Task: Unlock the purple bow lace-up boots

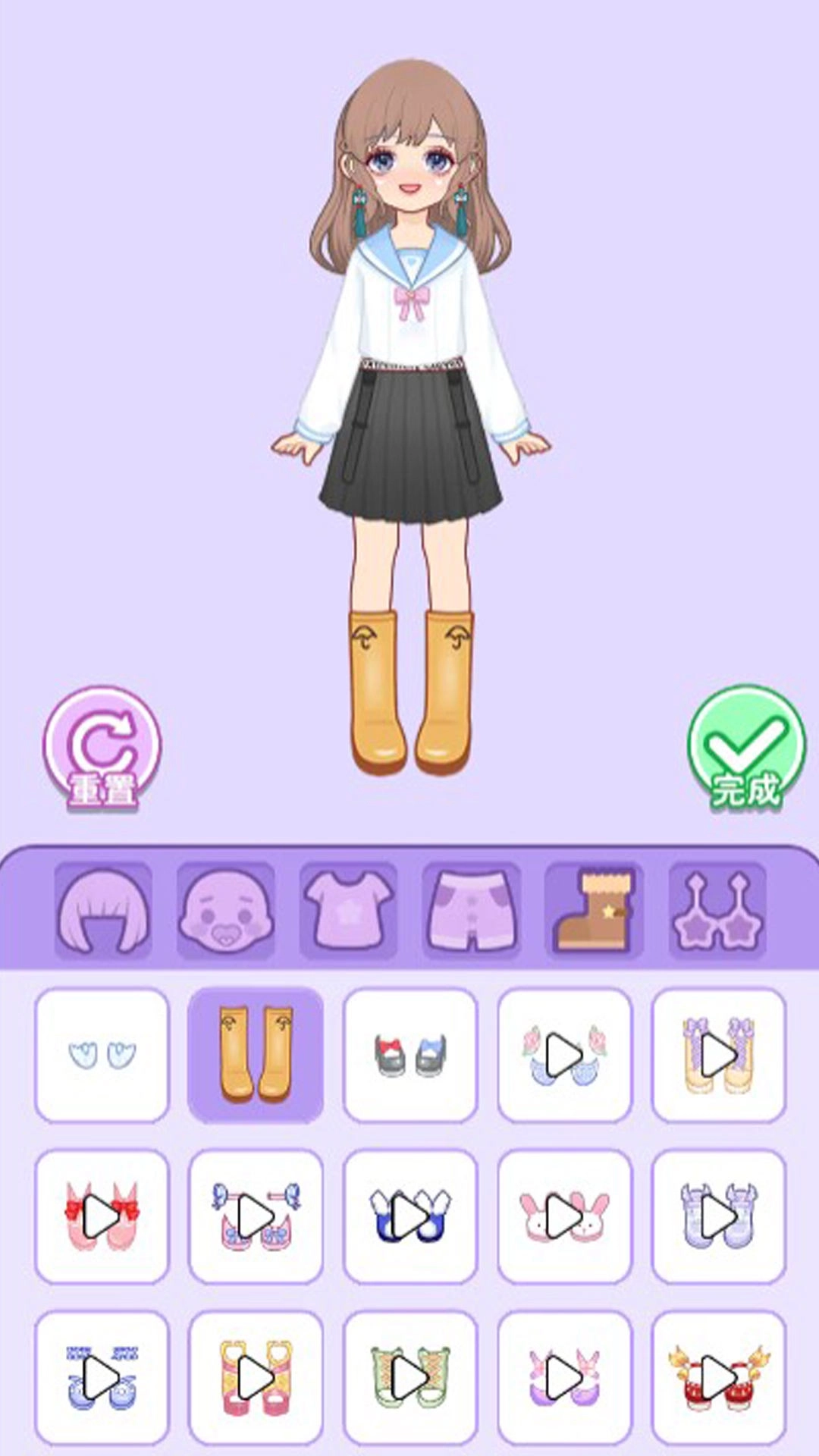Action: [x=719, y=1055]
